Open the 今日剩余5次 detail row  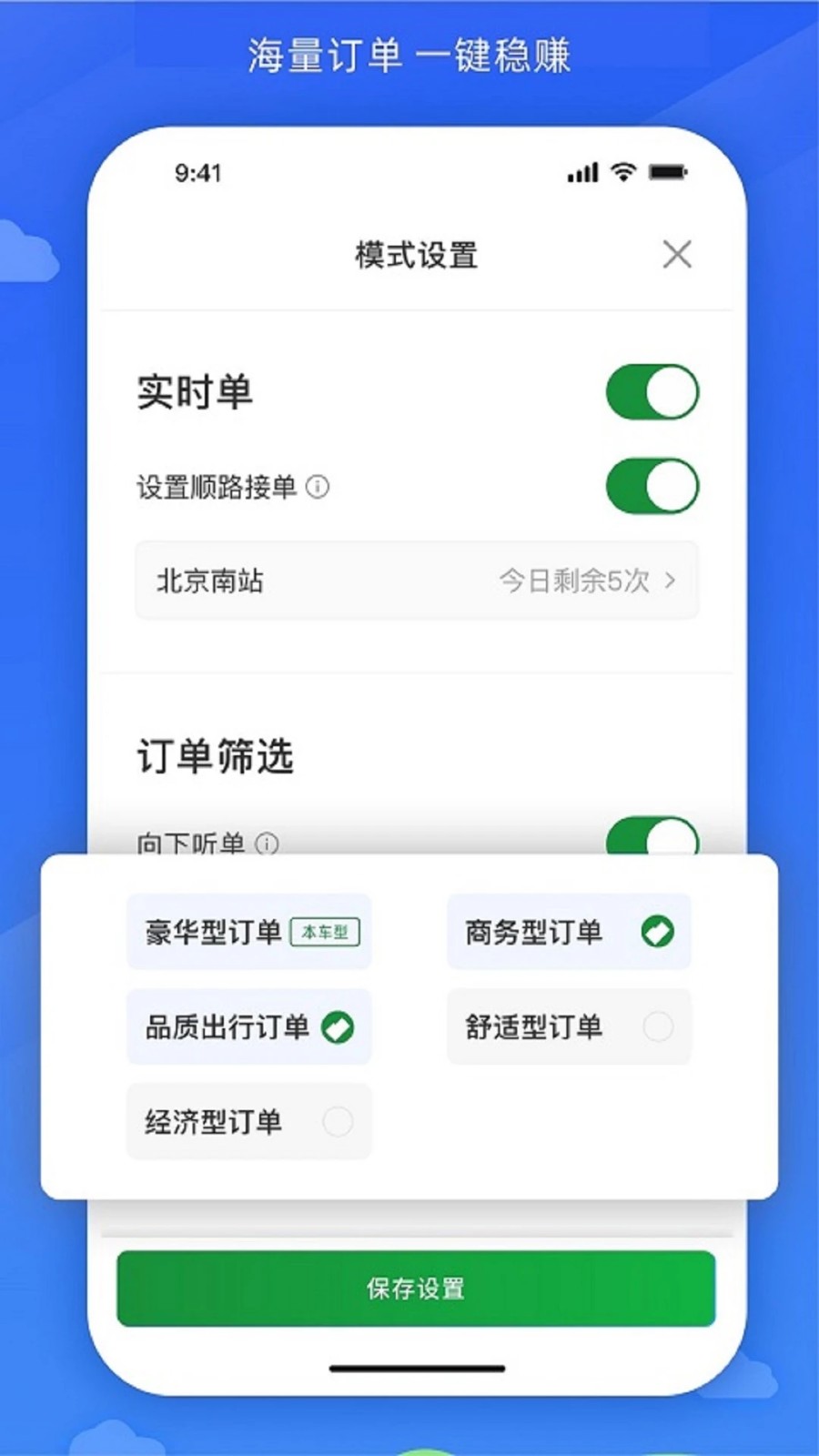point(574,580)
